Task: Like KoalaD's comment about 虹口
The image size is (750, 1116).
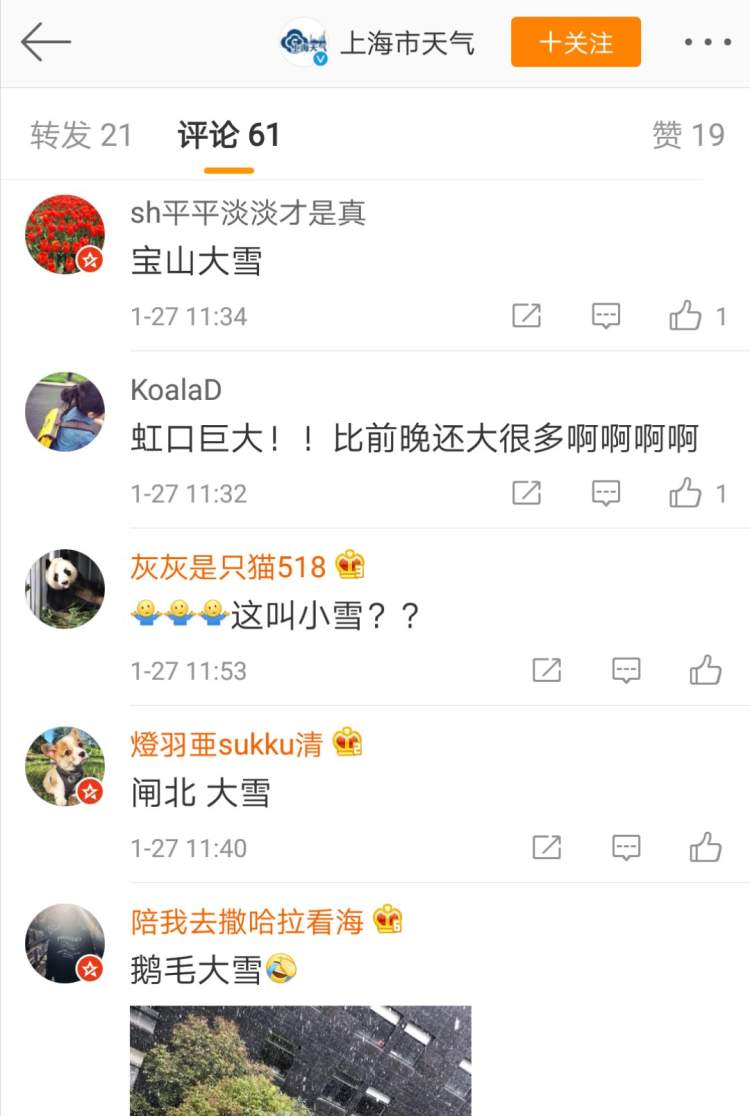Action: click(686, 493)
